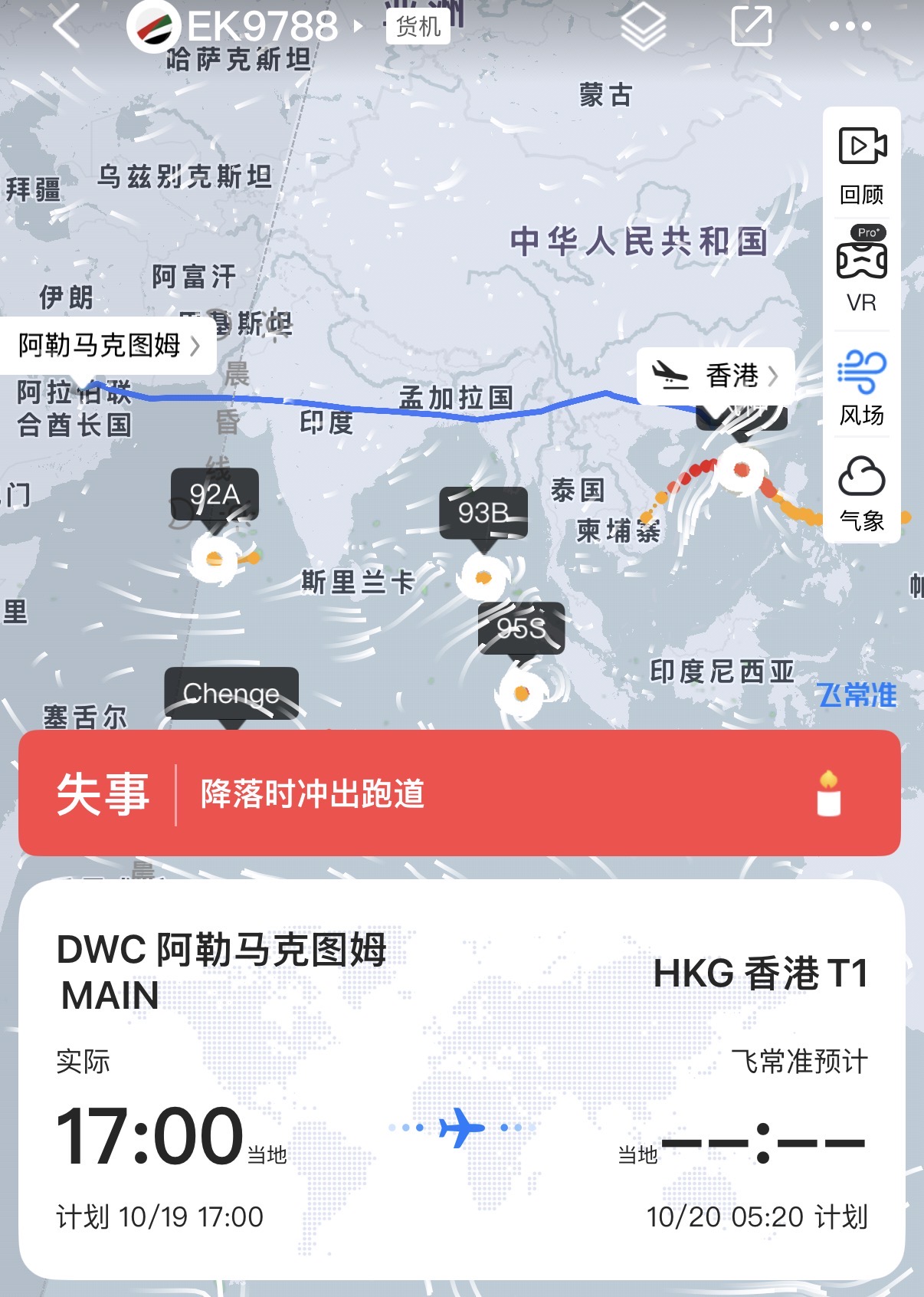
Task: Go back using the top-left arrow
Action: pyautogui.click(x=67, y=26)
